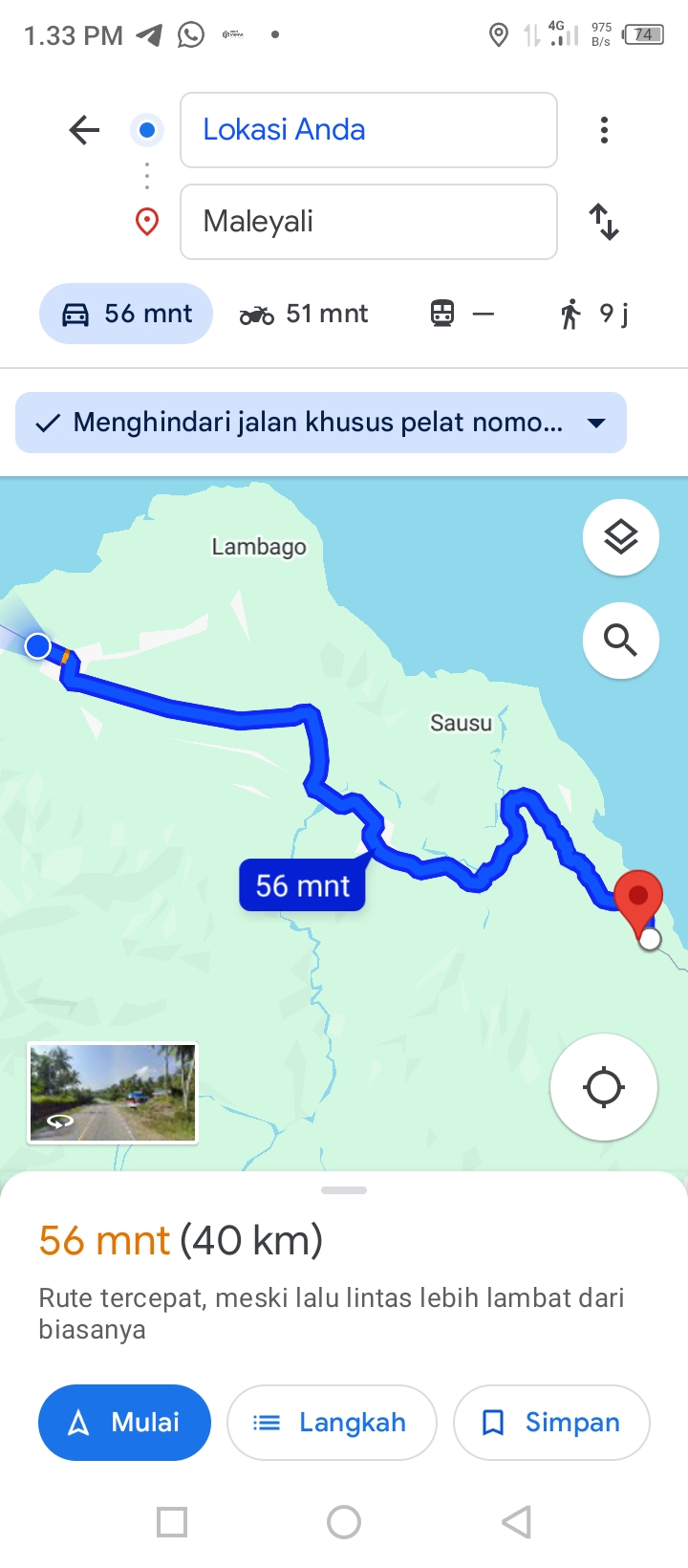Swap start and destination locations
Screen dimensions: 688x1568
point(604,222)
